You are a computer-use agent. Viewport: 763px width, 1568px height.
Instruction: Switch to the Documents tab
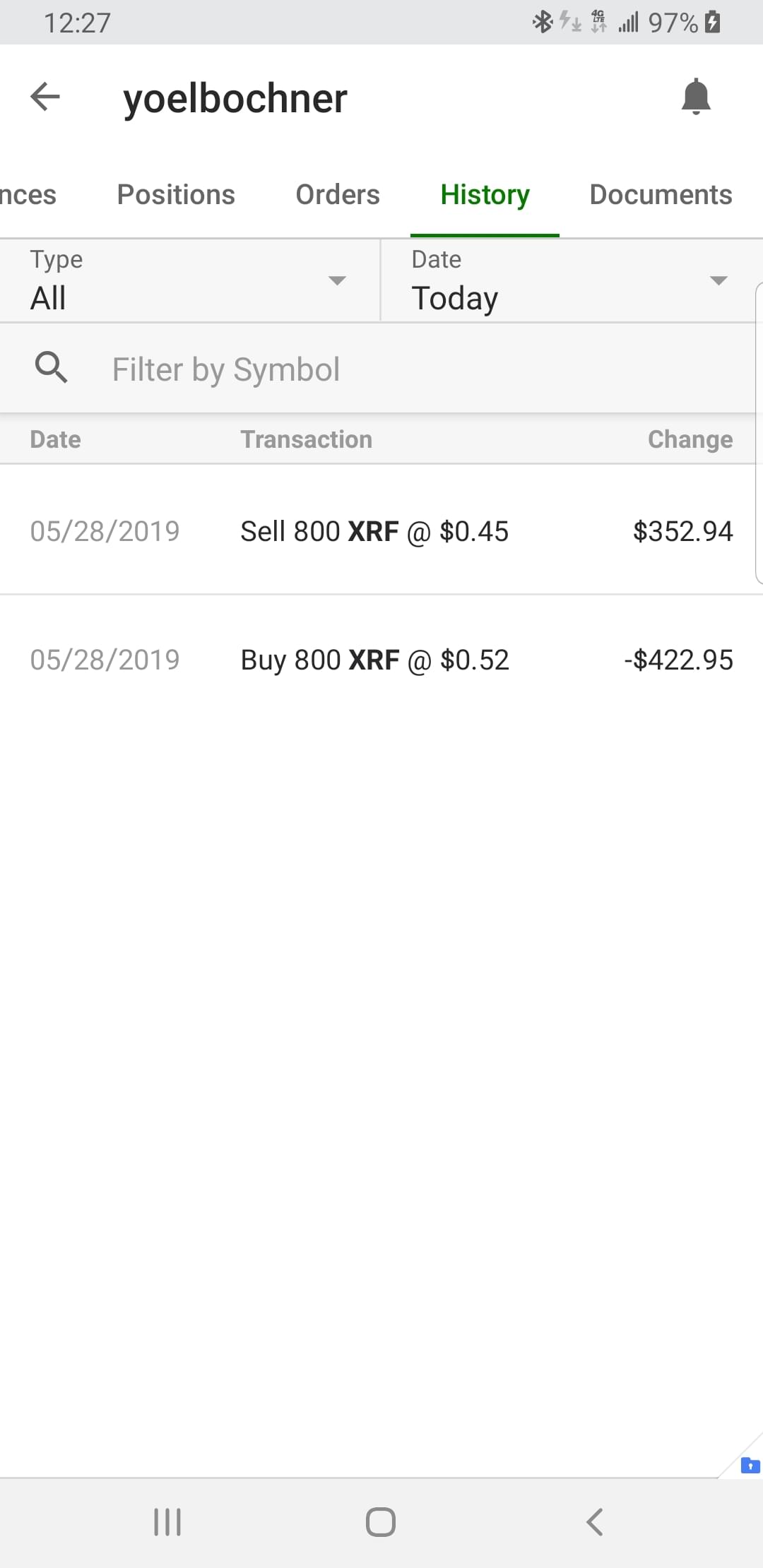[661, 195]
